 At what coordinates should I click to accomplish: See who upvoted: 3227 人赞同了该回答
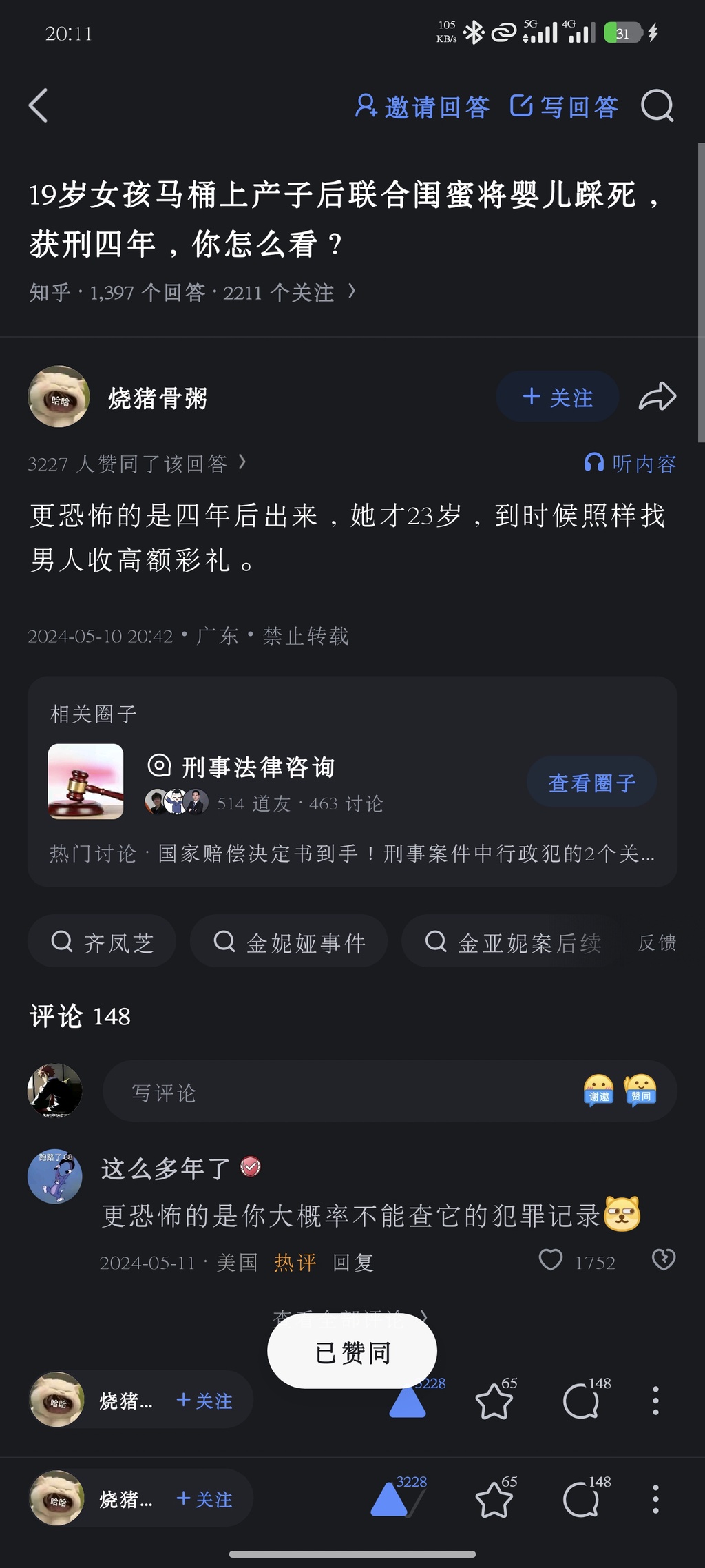coord(136,464)
